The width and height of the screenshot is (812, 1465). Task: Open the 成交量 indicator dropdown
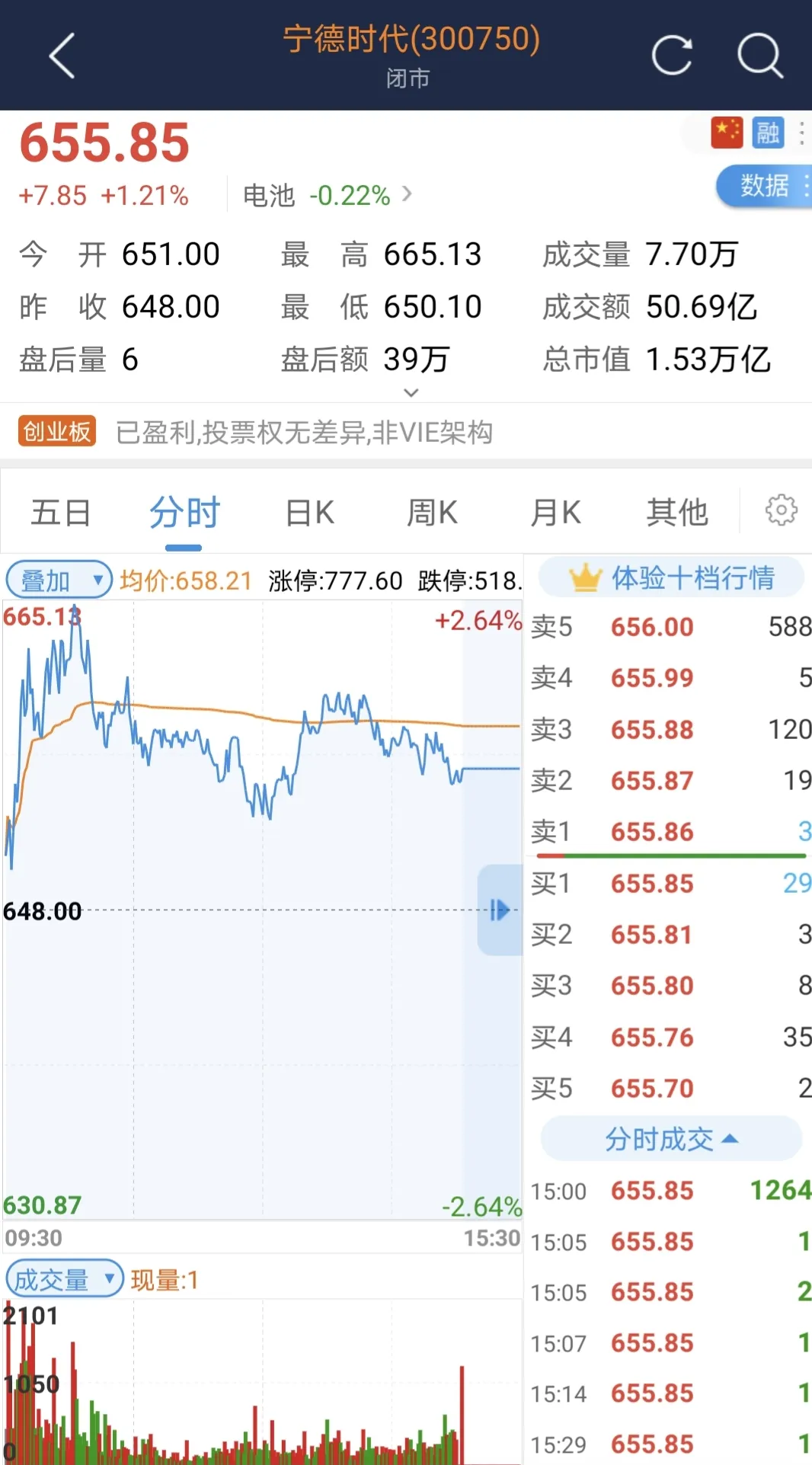pyautogui.click(x=65, y=1279)
